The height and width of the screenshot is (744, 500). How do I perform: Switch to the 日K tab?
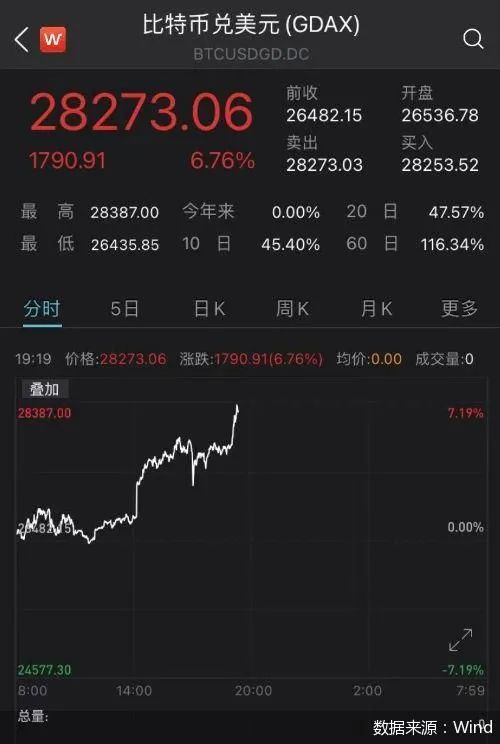pos(209,309)
